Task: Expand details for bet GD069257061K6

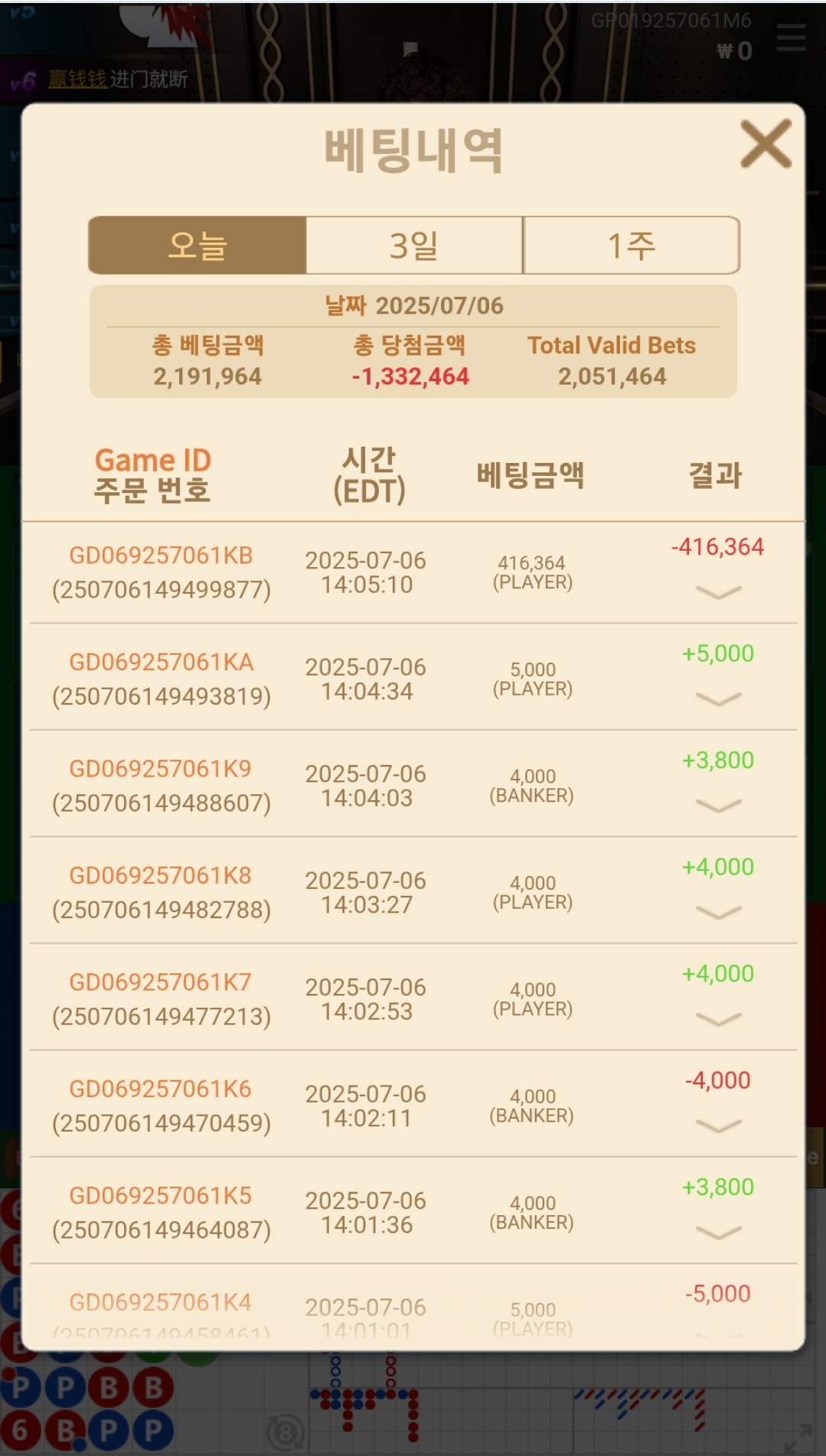Action: point(719,1125)
